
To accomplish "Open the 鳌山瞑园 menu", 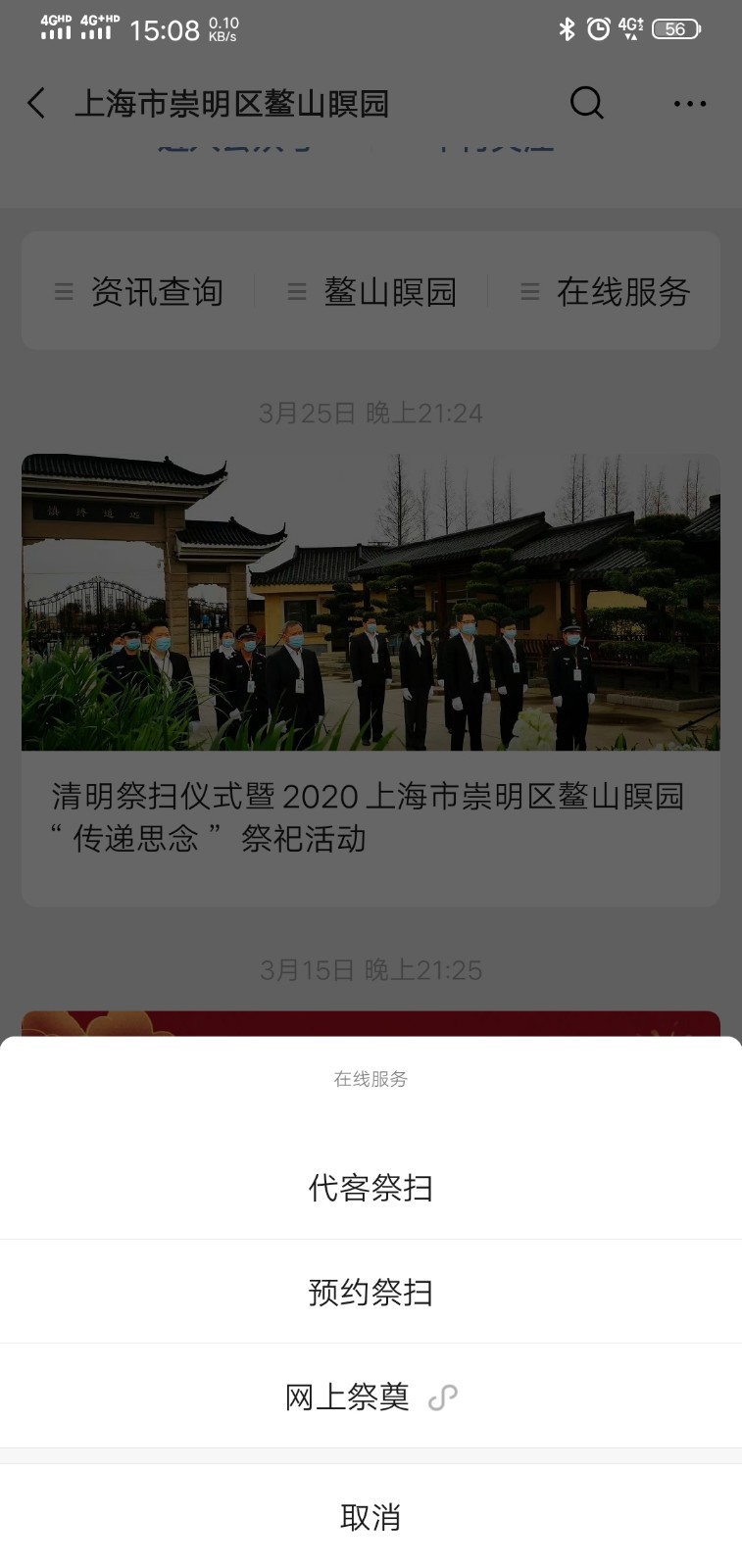I will pyautogui.click(x=372, y=292).
